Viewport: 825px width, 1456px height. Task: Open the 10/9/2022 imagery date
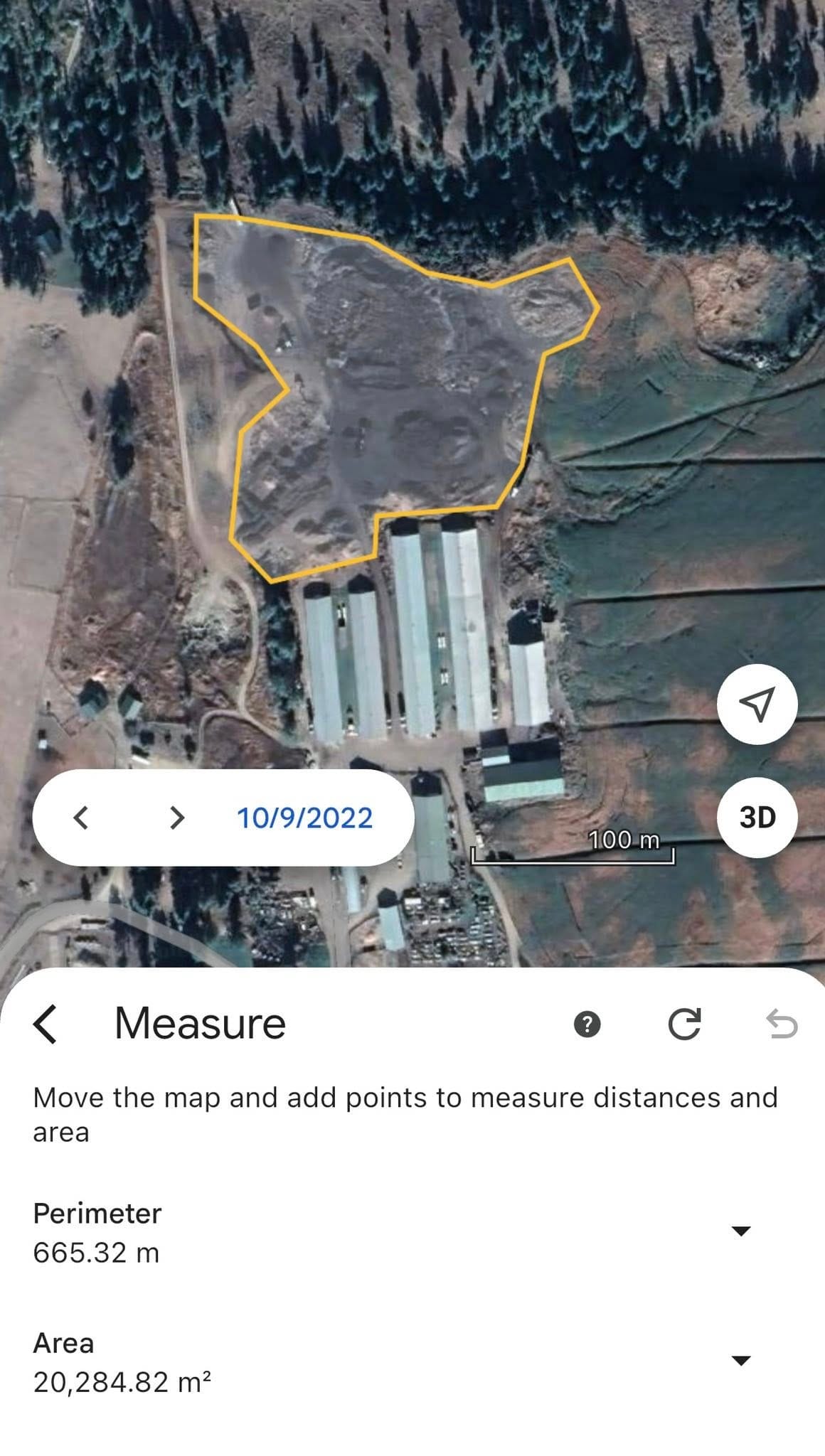[x=304, y=818]
